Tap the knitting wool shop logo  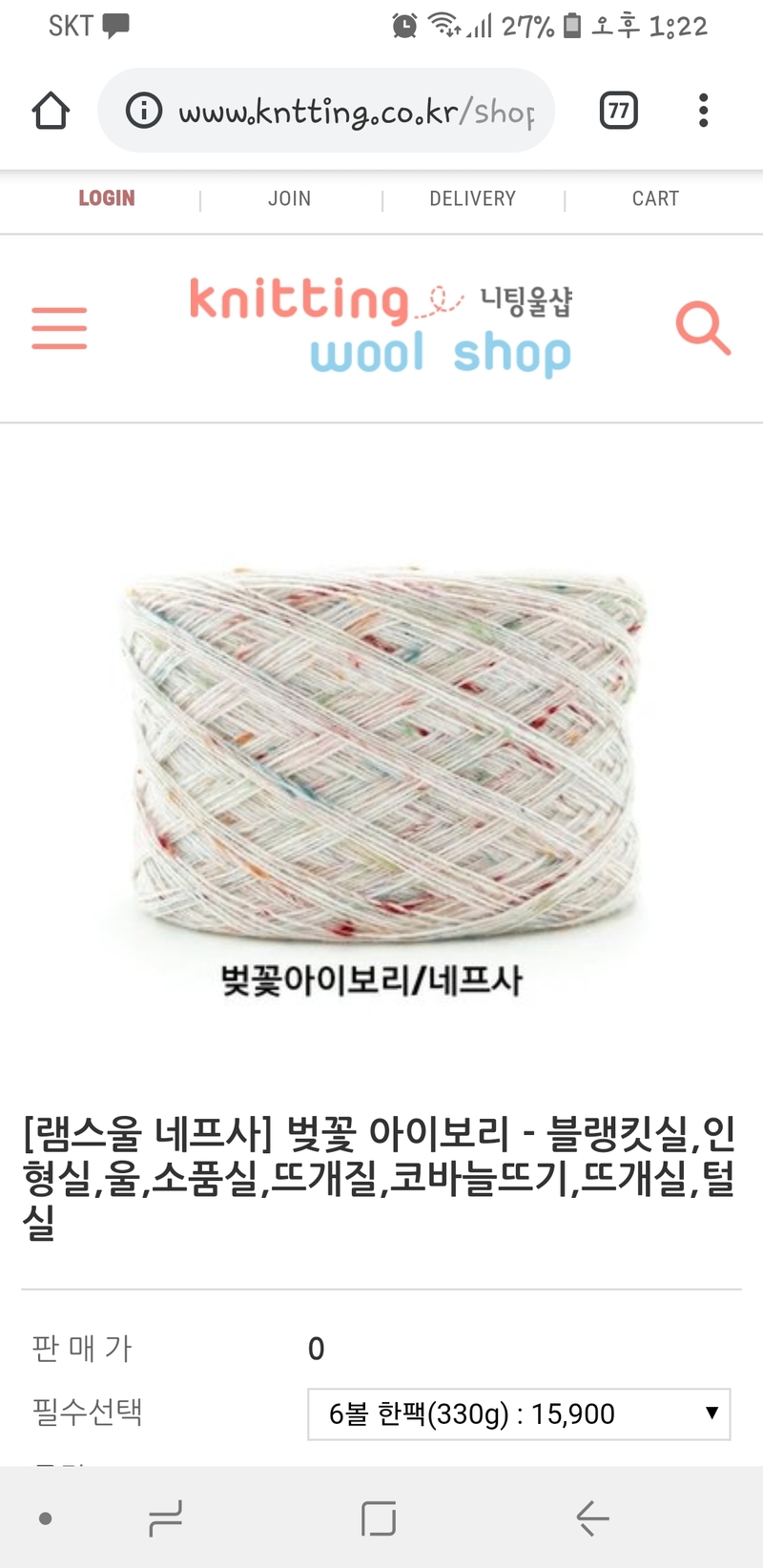381,327
